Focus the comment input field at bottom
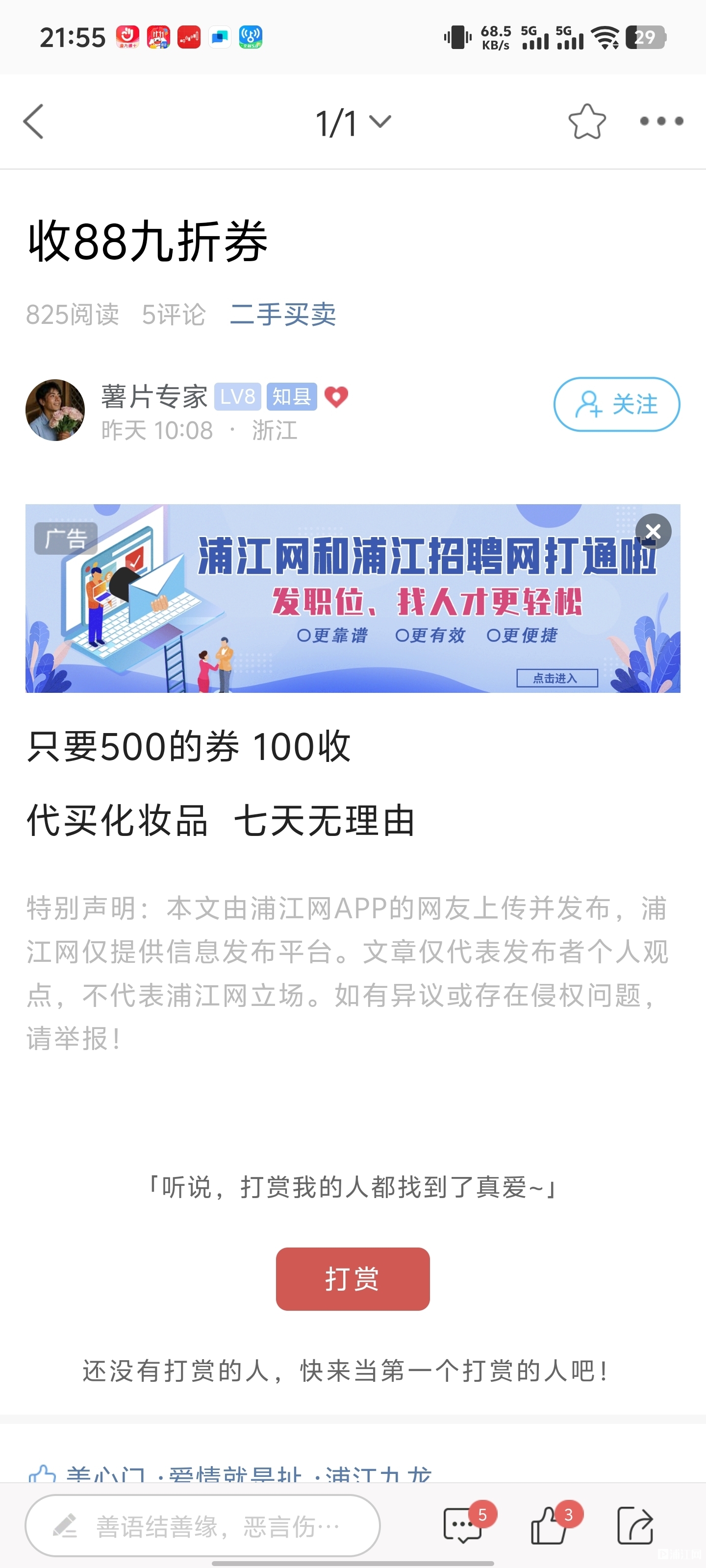Screen dimensions: 706x1568 point(203,1525)
